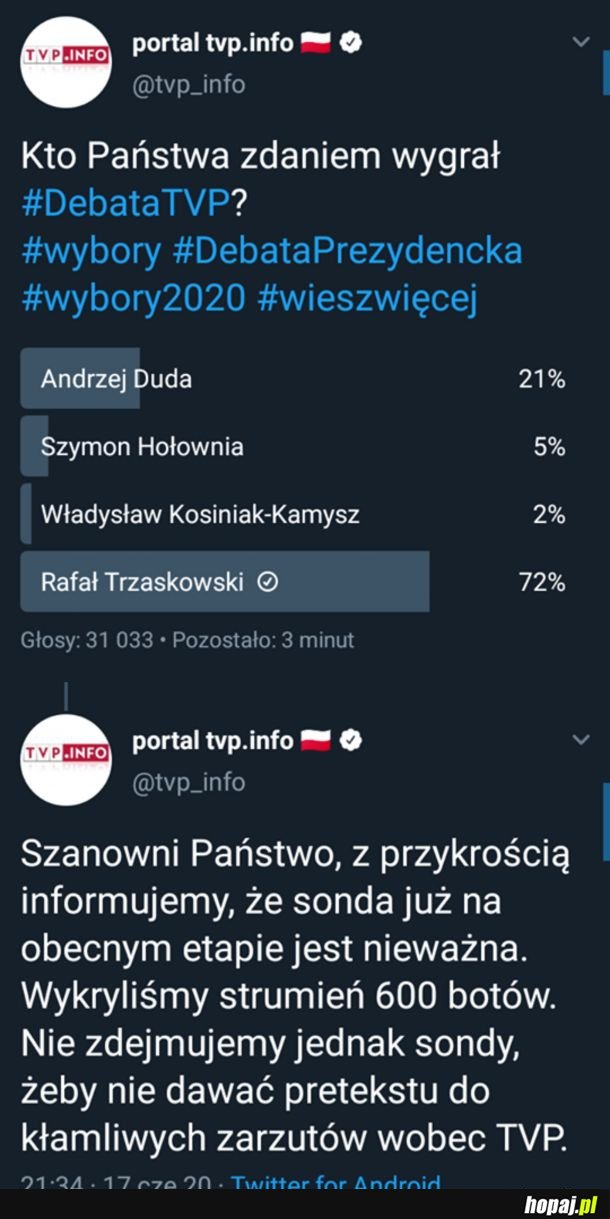View tvp.info avatar on the poll tweet
610x1219 pixels.
pos(66,63)
